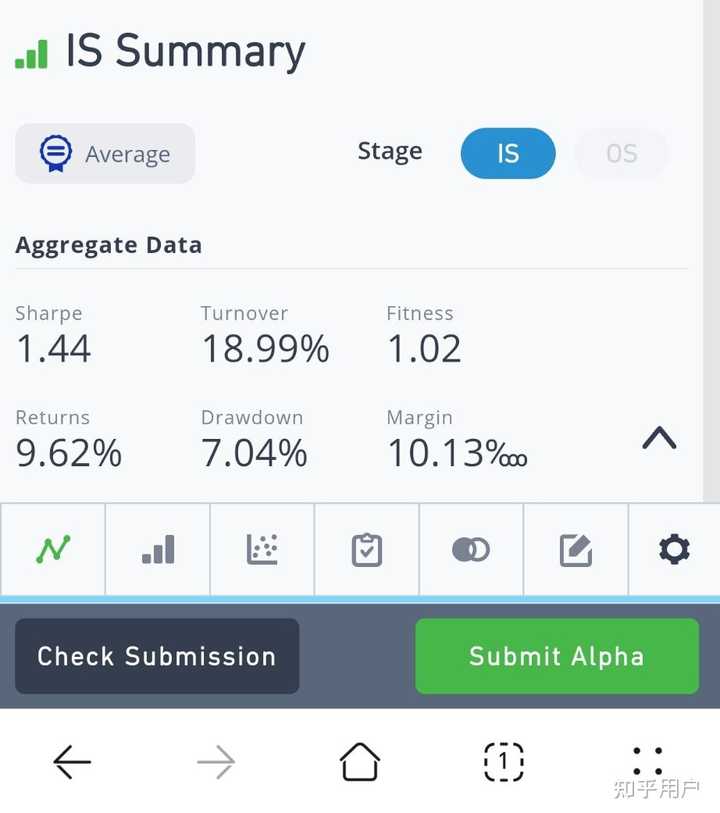720x813 pixels.
Task: Go back in the browser
Action: [x=72, y=763]
